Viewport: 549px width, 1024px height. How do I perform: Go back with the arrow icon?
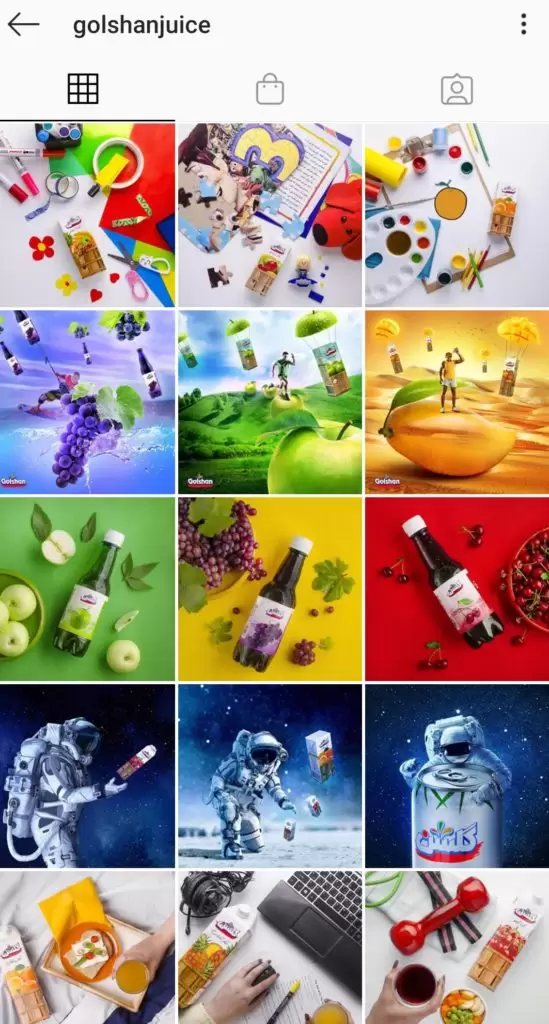coord(24,25)
